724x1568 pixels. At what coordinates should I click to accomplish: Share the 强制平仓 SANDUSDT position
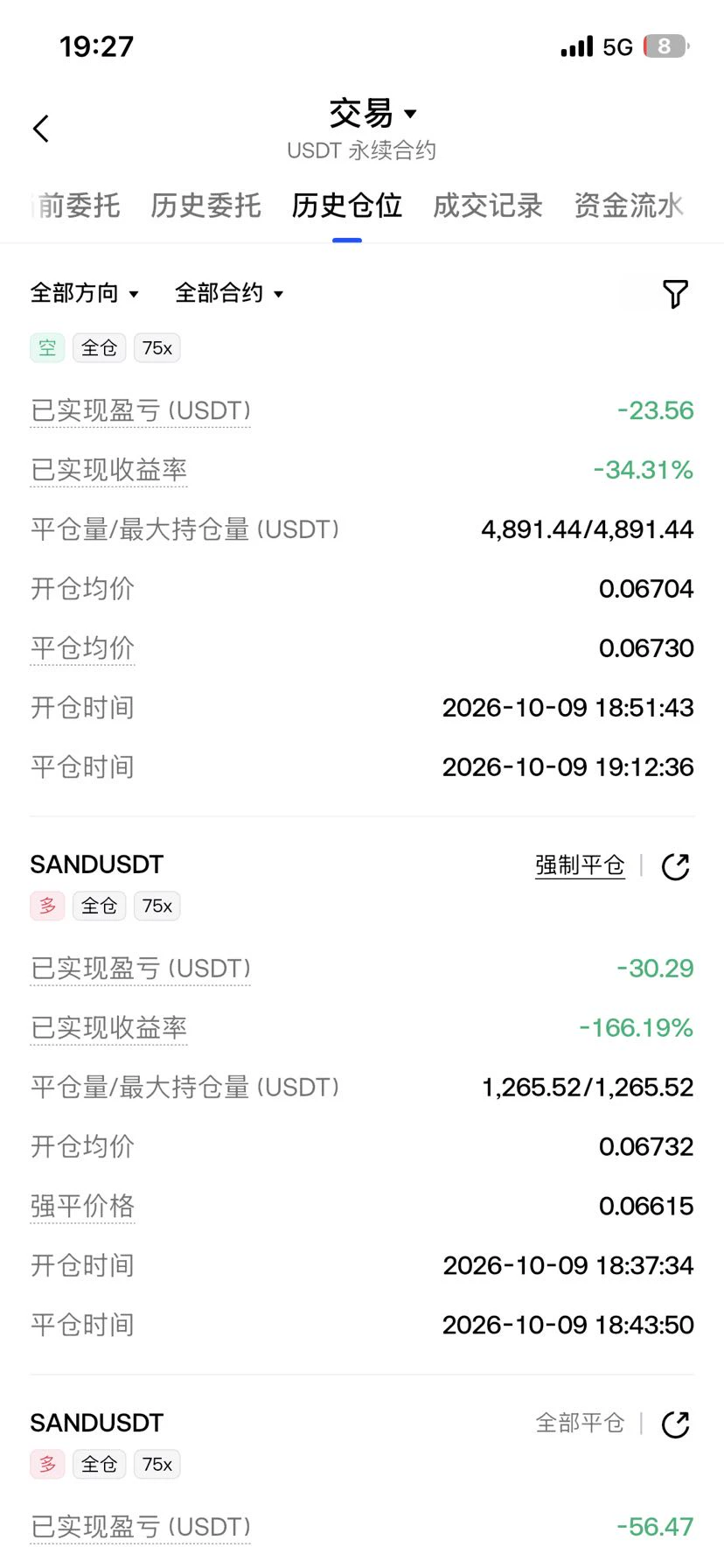[x=675, y=866]
